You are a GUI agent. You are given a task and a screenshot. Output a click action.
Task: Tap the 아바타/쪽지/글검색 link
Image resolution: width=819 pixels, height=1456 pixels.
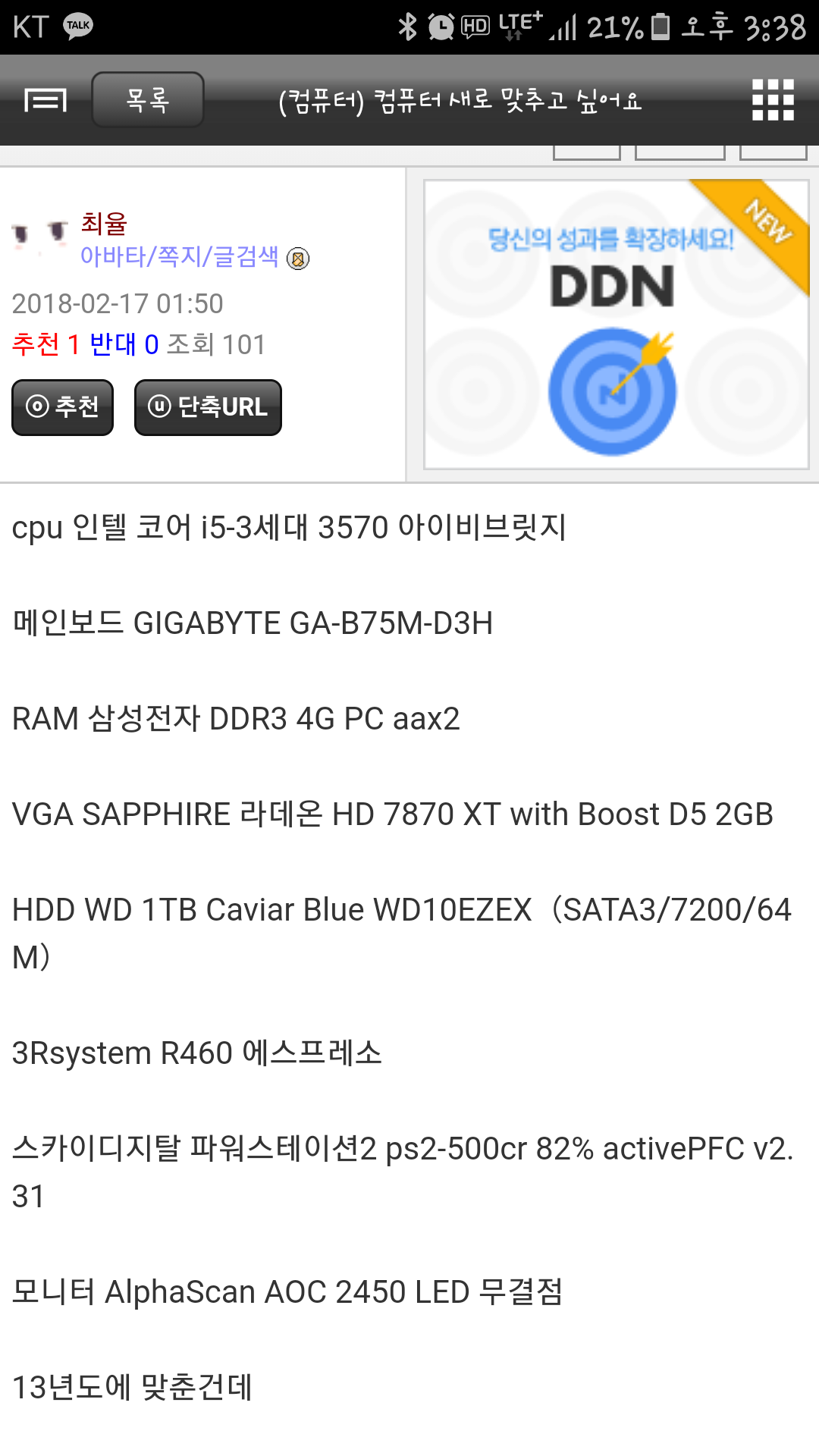[180, 257]
